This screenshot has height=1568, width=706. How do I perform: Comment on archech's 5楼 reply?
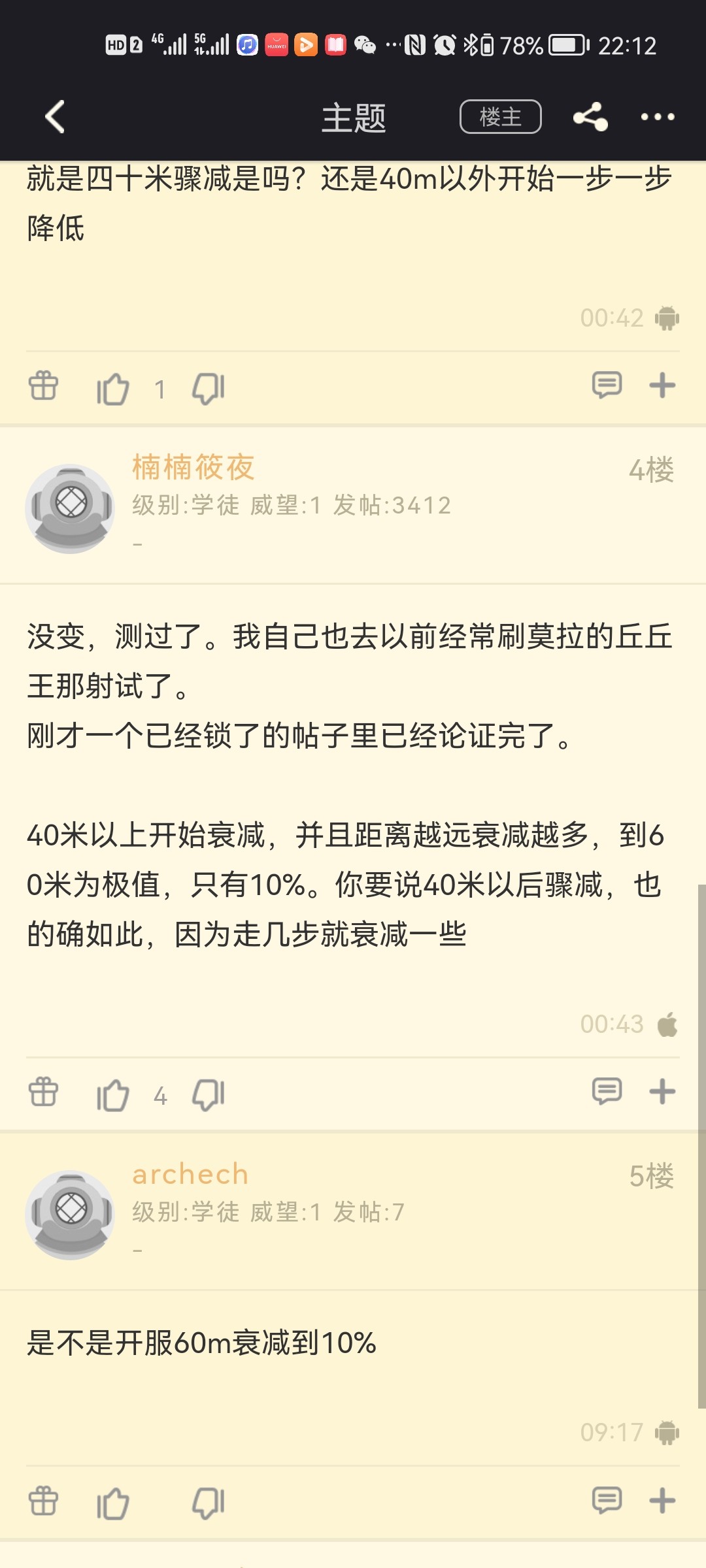[607, 1500]
